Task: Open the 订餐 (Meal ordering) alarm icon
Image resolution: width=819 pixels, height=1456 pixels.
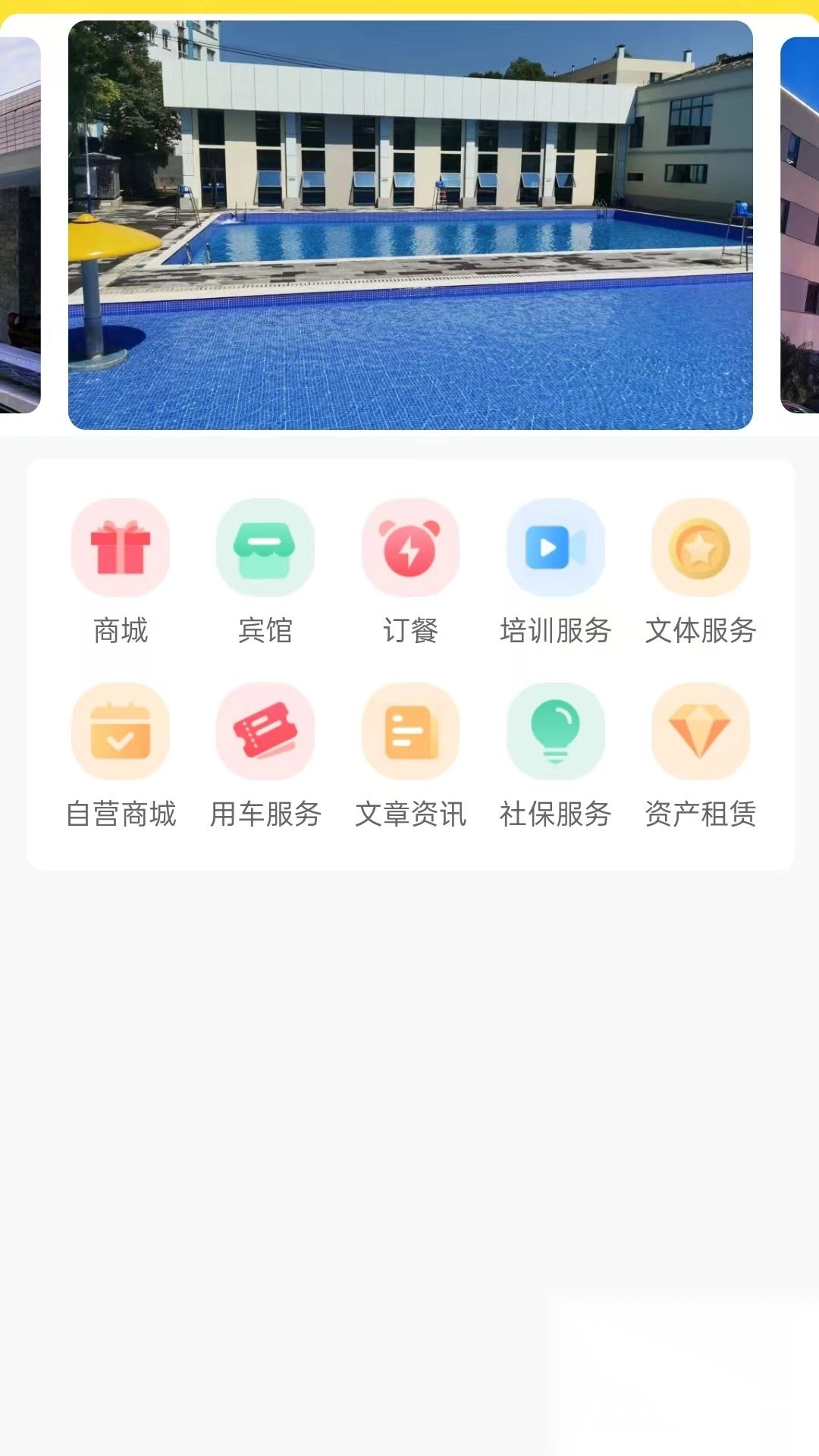Action: click(x=410, y=548)
